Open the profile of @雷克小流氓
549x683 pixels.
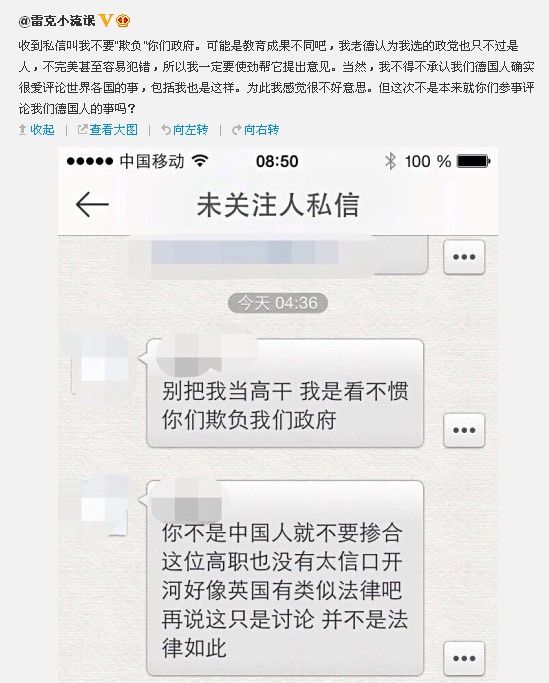coord(57,20)
